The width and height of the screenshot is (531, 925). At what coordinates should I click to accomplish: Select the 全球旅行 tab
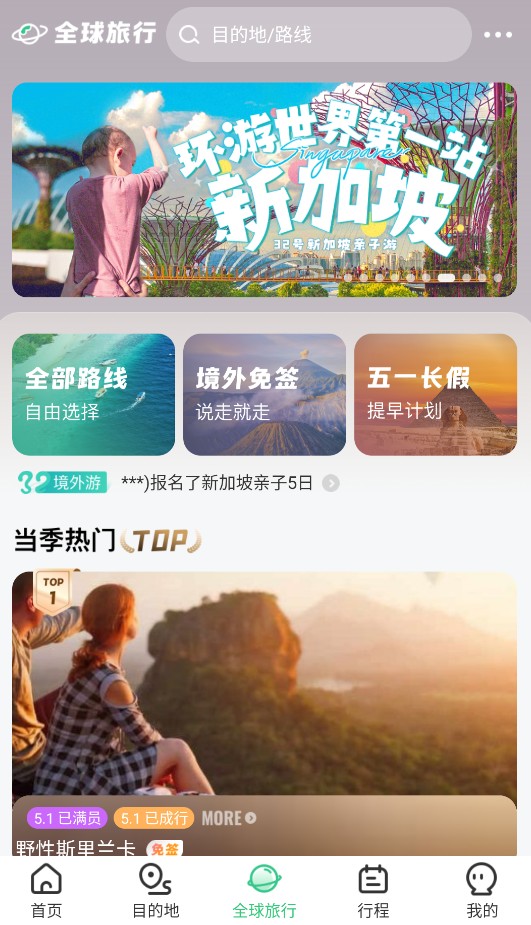pos(264,890)
